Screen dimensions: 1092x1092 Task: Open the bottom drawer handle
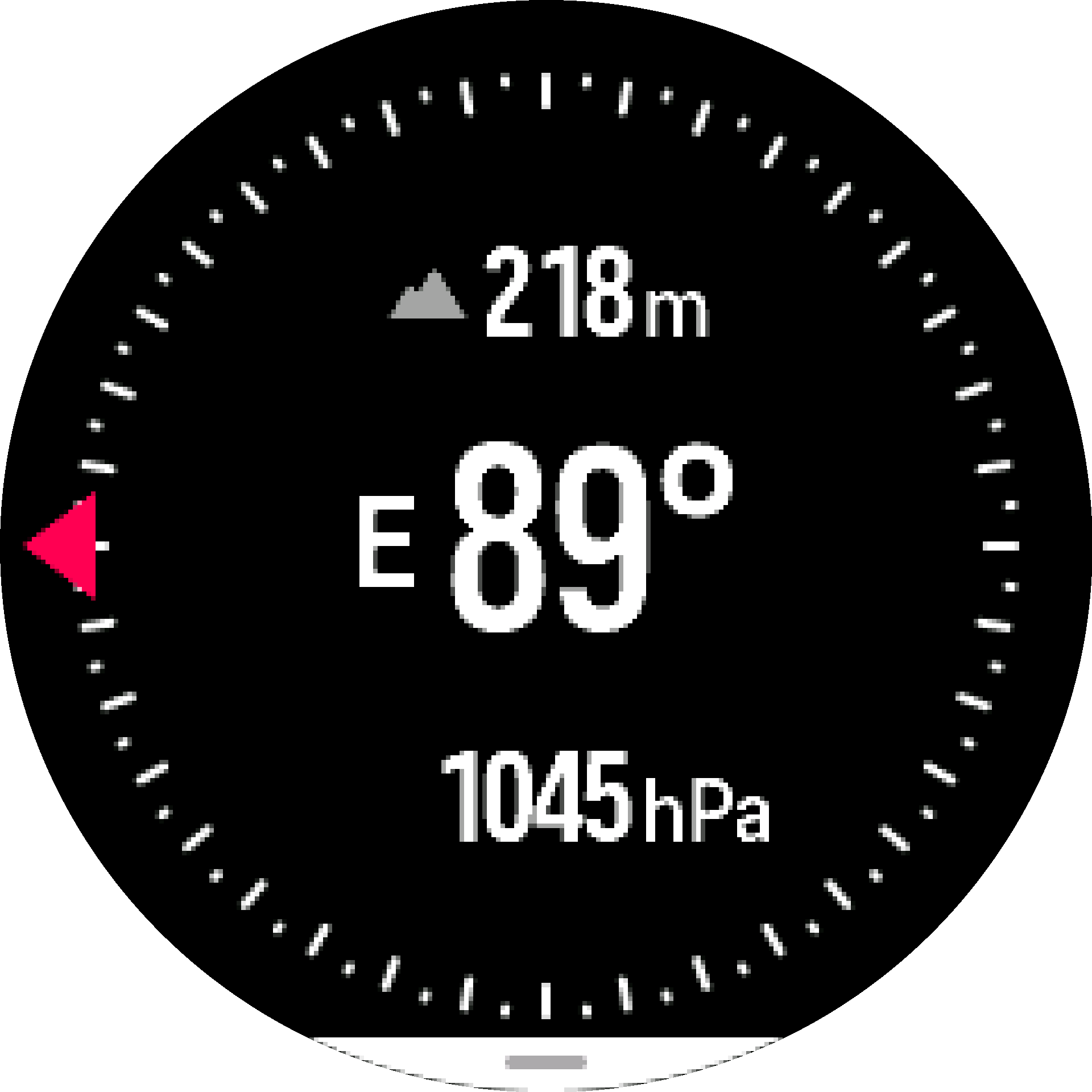pyautogui.click(x=545, y=1061)
